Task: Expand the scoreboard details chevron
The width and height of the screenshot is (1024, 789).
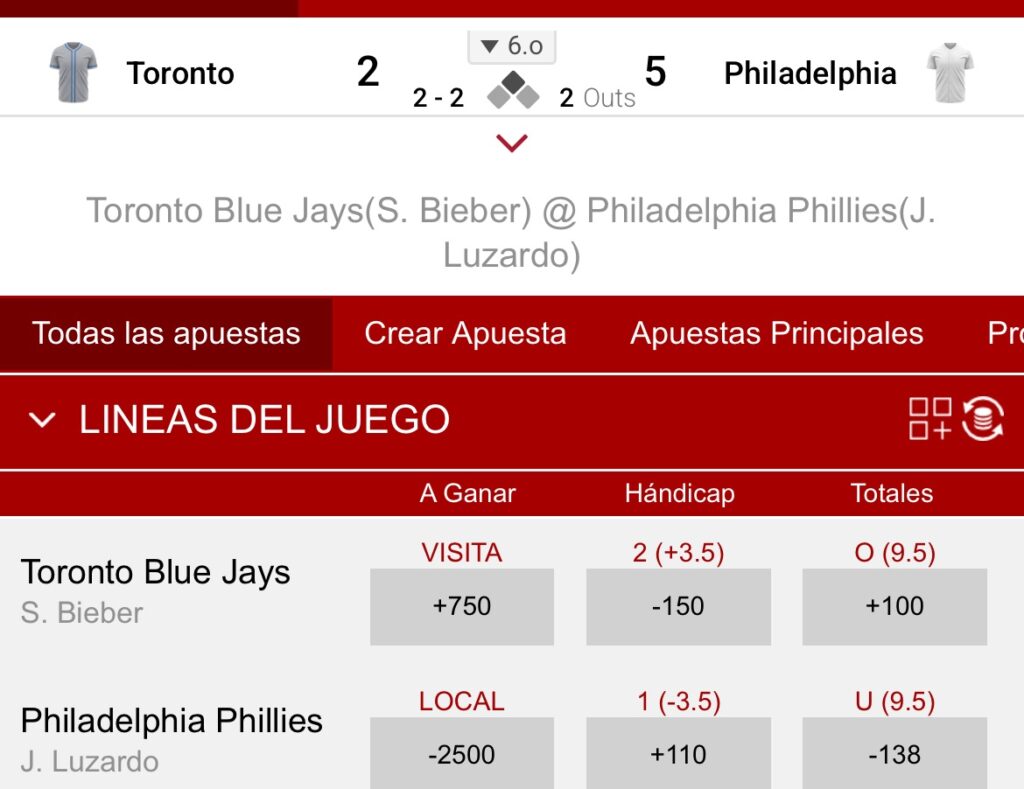Action: [x=511, y=143]
